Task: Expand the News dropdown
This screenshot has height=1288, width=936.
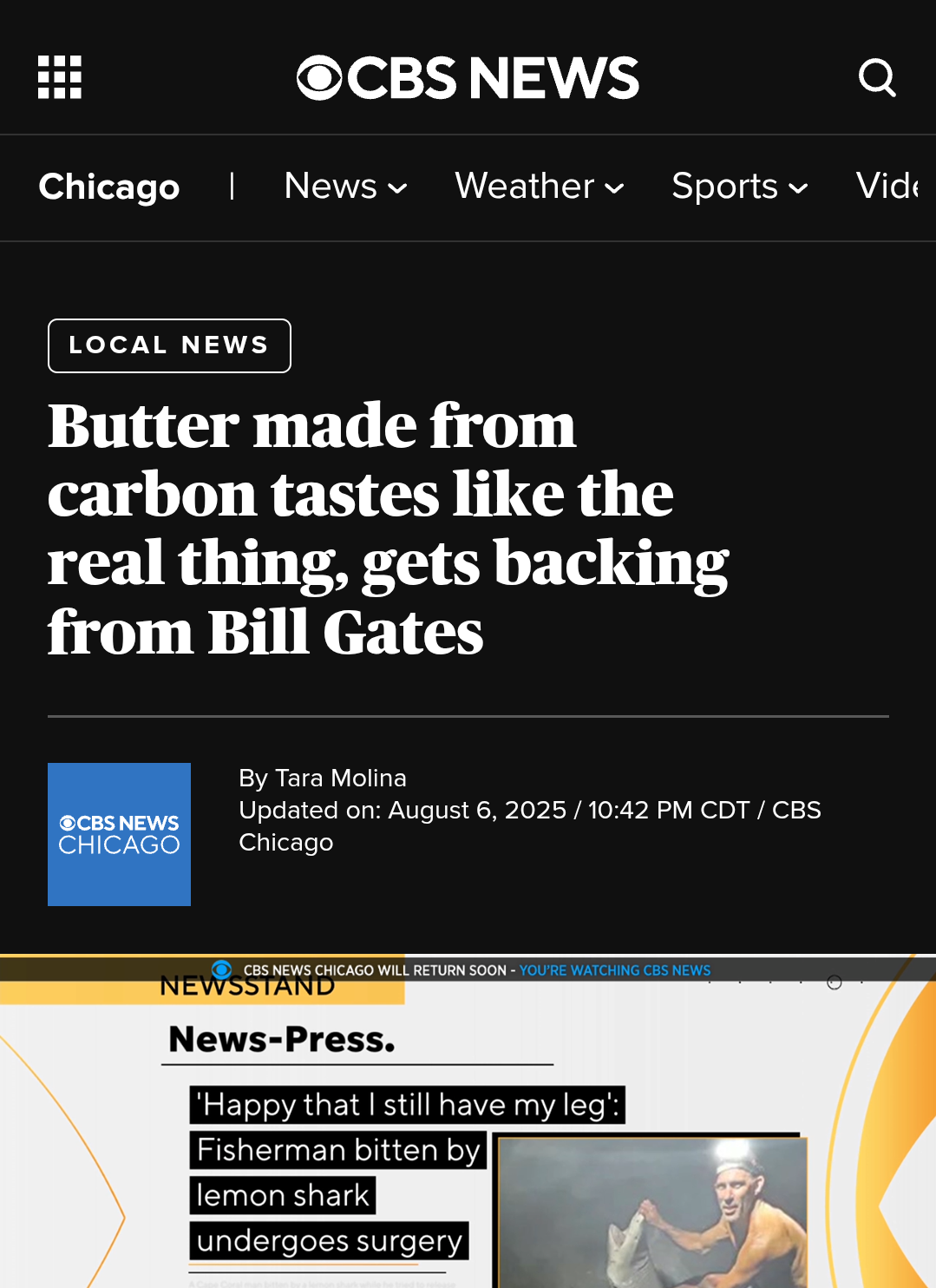Action: (345, 187)
